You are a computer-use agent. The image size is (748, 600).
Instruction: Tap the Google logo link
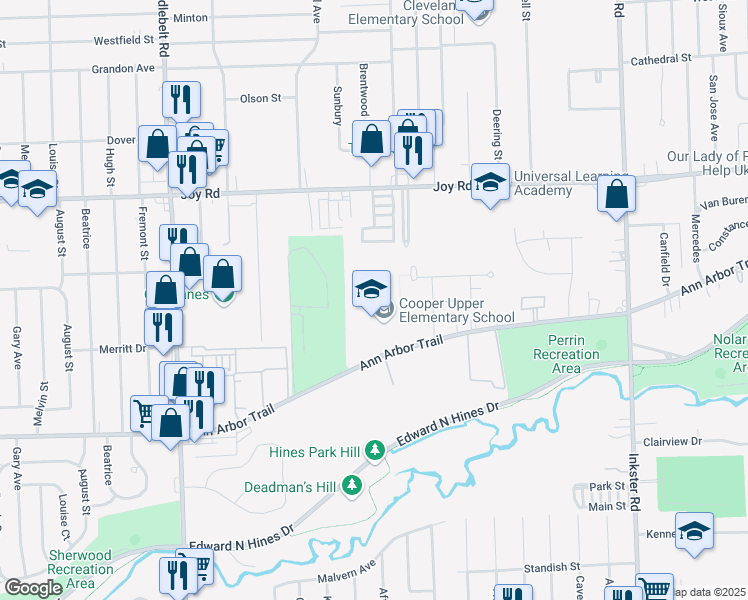coord(33,588)
